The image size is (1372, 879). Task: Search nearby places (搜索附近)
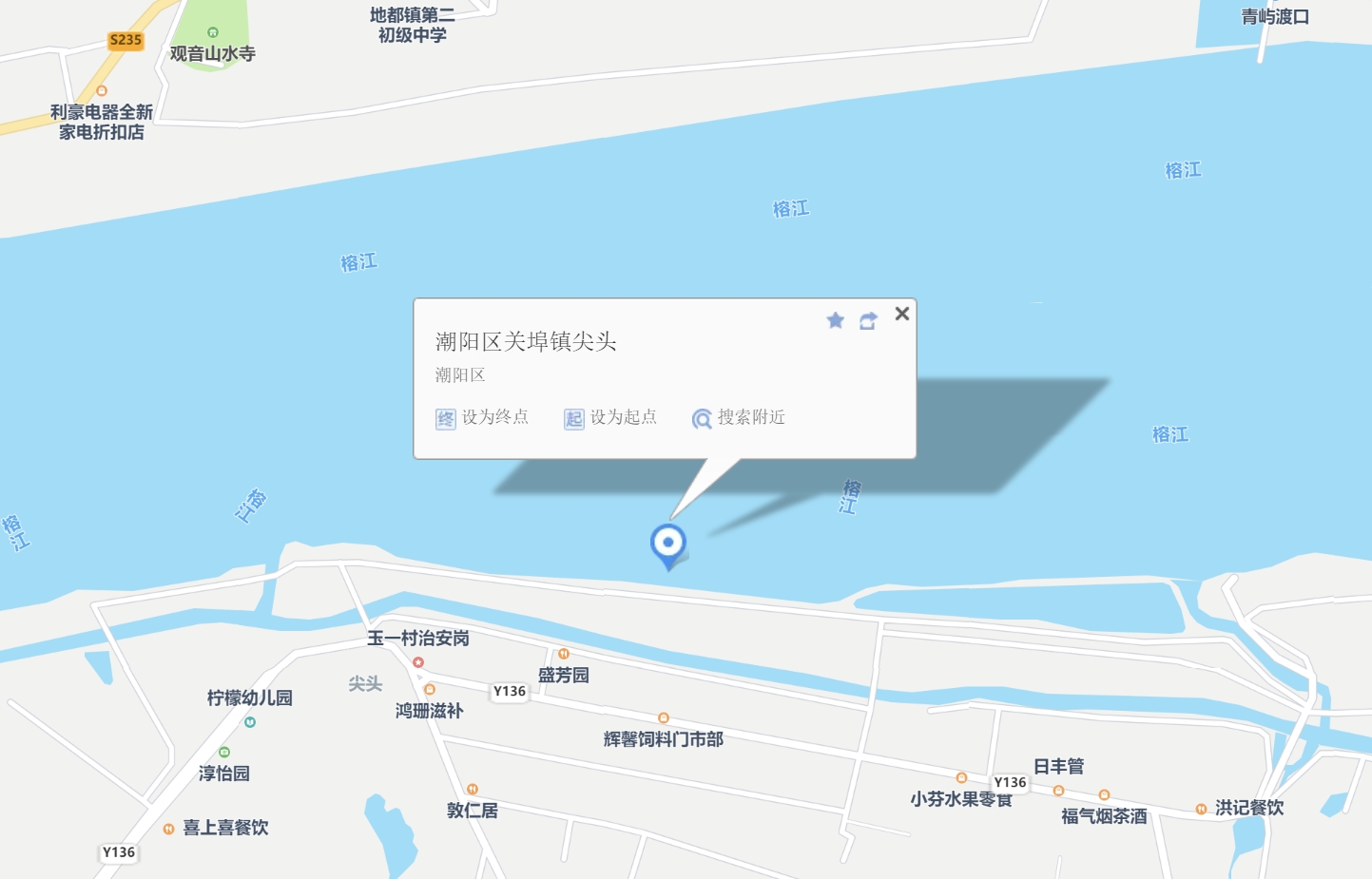(x=739, y=418)
